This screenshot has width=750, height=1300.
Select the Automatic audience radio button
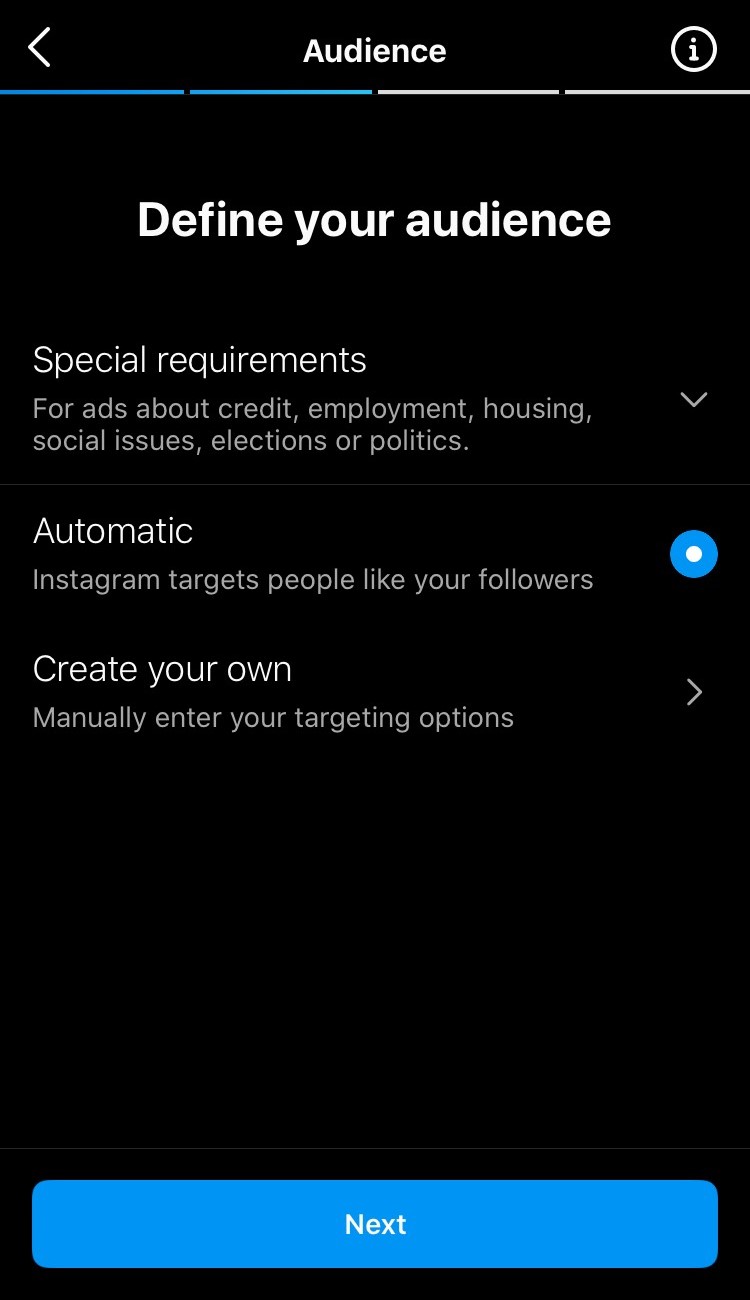click(x=693, y=554)
